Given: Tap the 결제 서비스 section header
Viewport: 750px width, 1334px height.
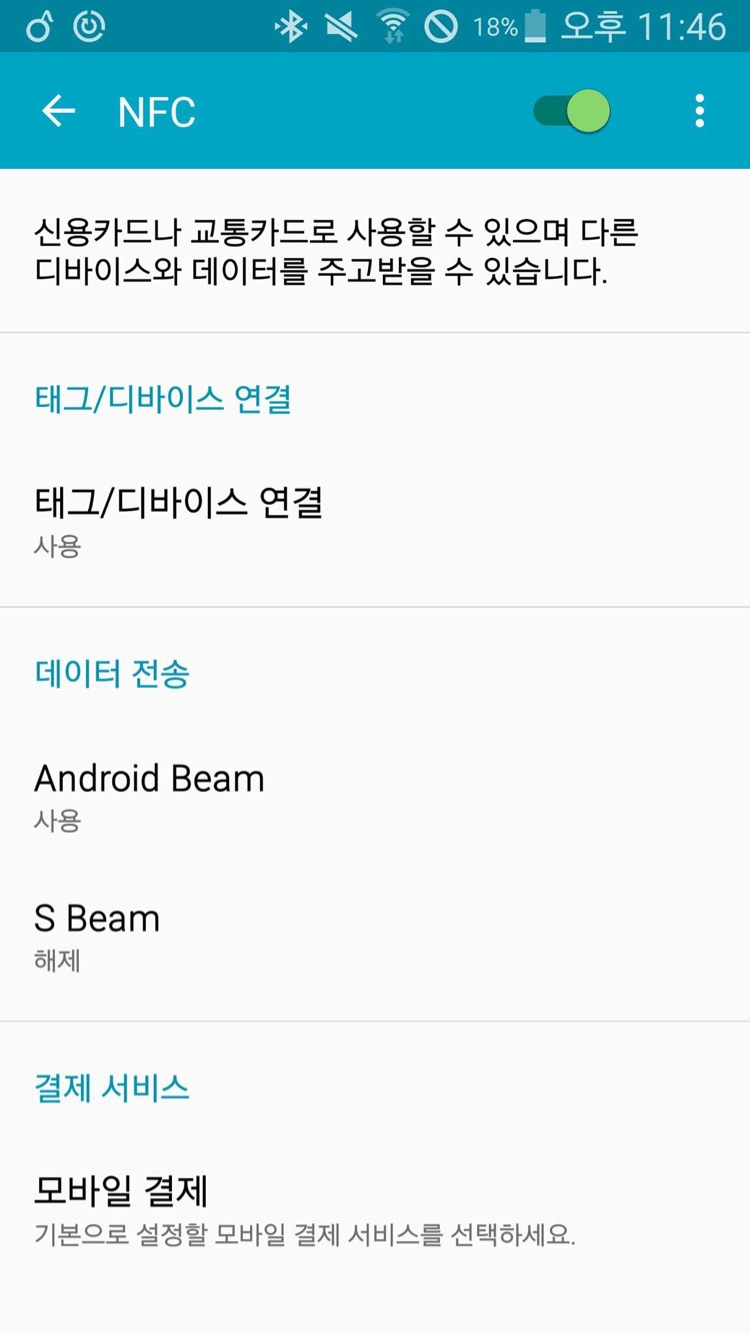Looking at the screenshot, I should pos(110,1087).
